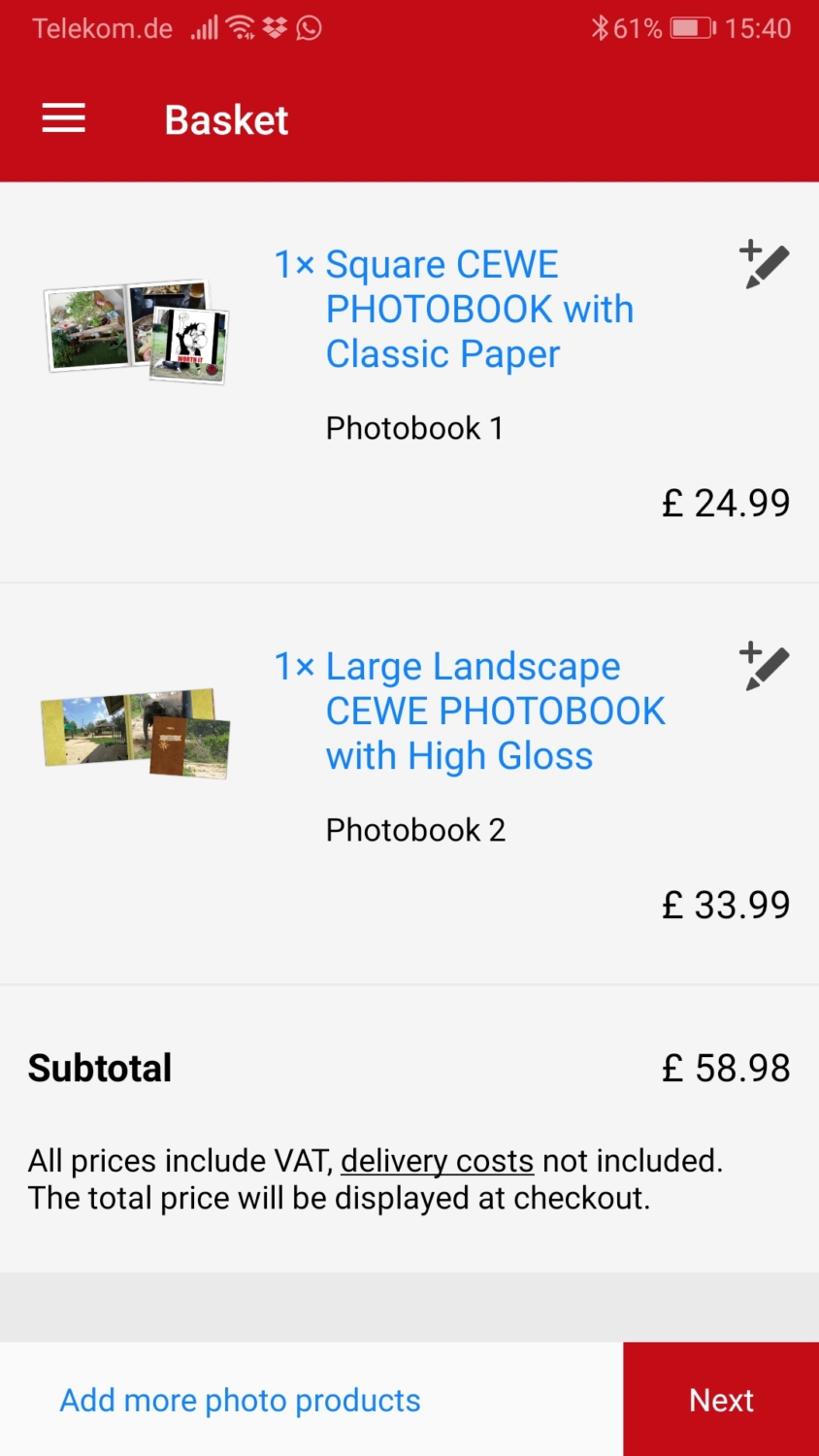Screen dimensions: 819x1456
Task: Tap the Photobook 2 preview thumbnail
Action: click(134, 733)
